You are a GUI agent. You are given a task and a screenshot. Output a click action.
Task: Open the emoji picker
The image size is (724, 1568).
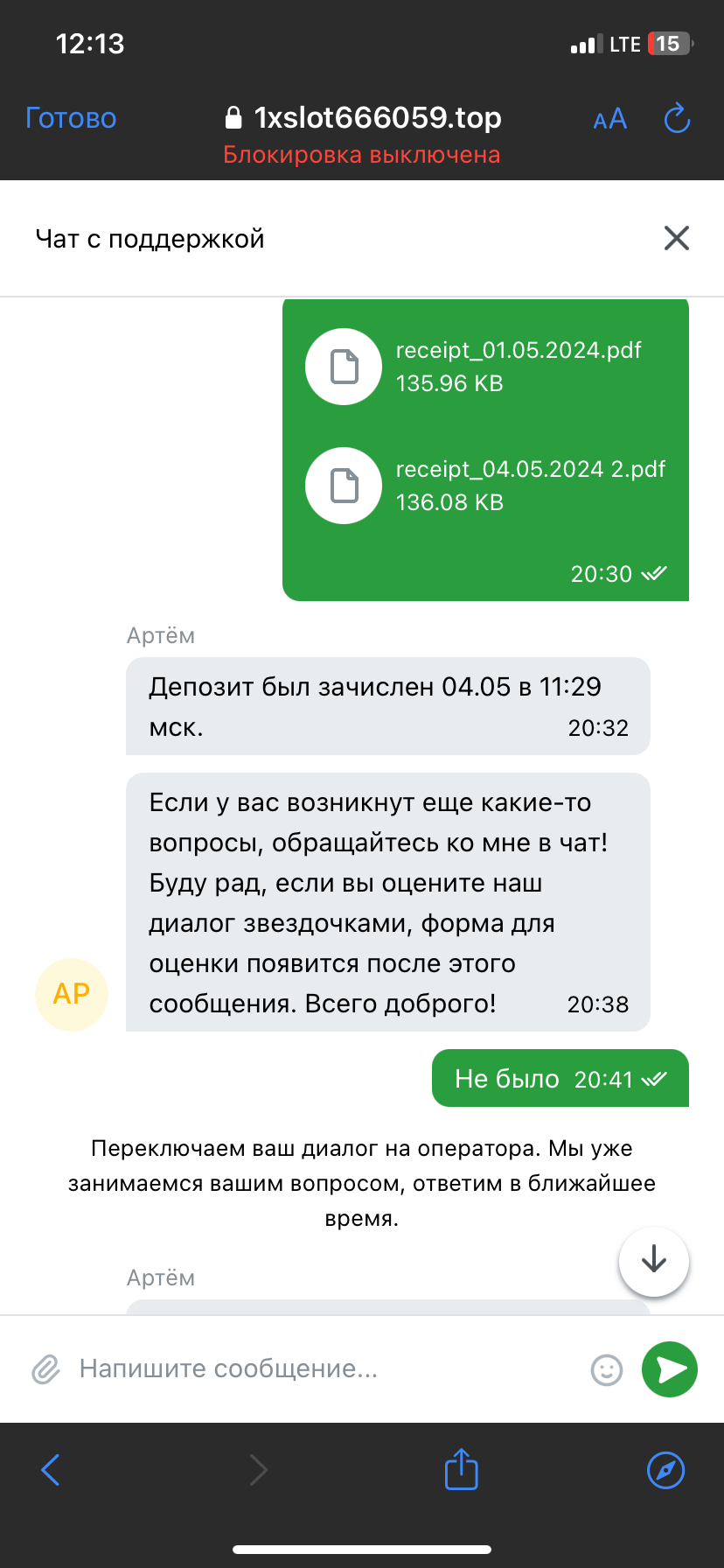pyautogui.click(x=606, y=1369)
